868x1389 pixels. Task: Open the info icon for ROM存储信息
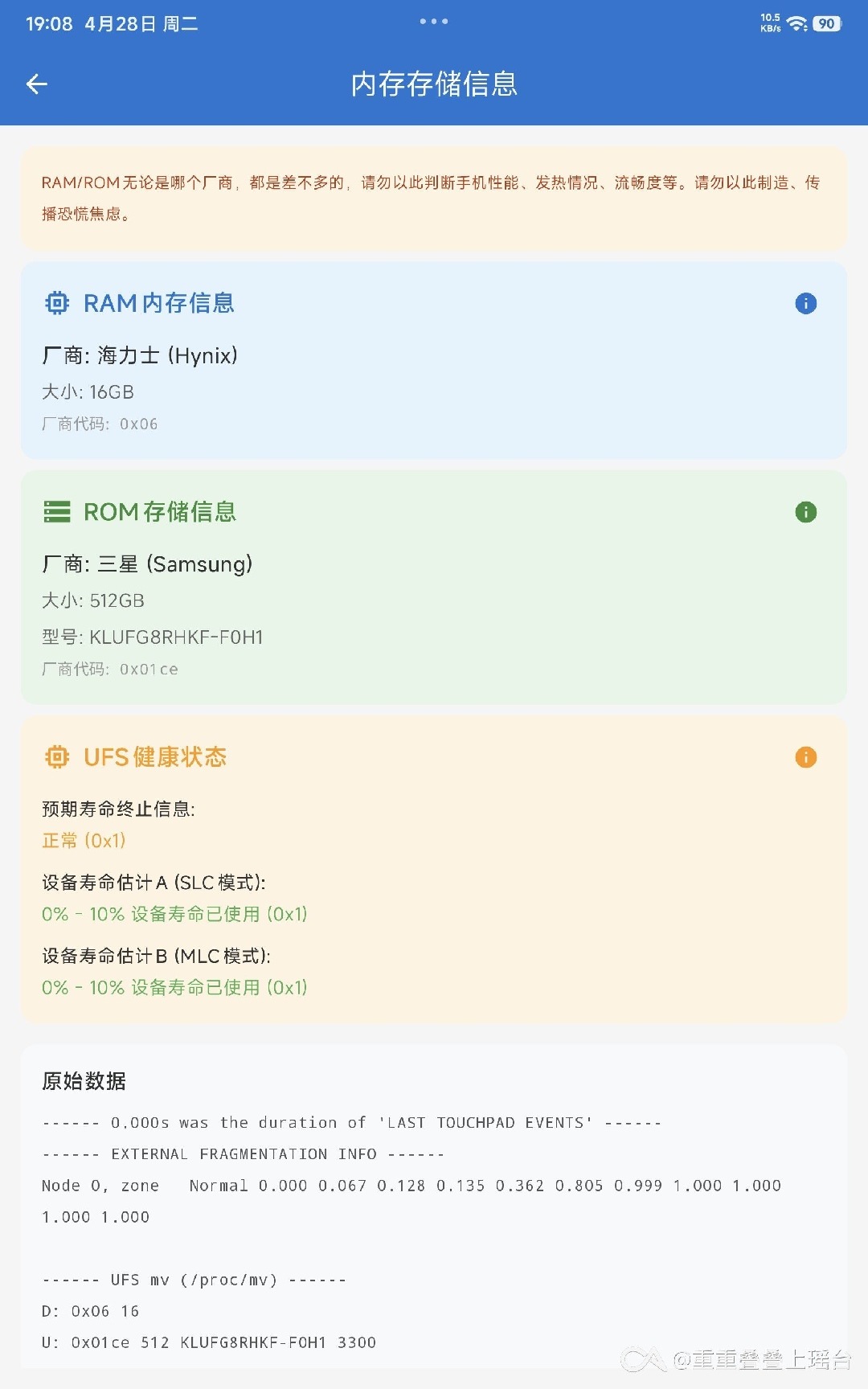click(x=805, y=512)
